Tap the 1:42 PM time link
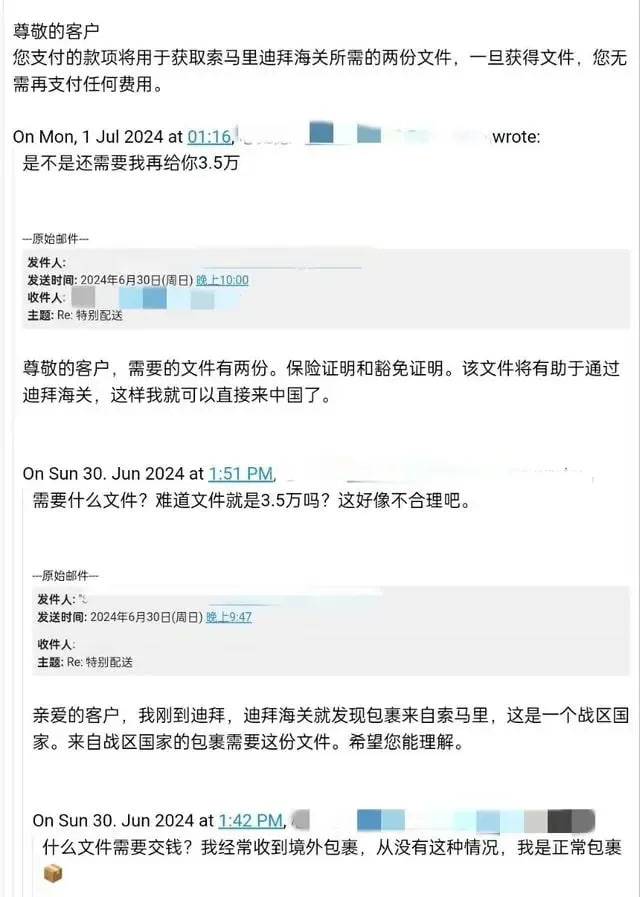Image resolution: width=640 pixels, height=897 pixels. click(x=250, y=820)
